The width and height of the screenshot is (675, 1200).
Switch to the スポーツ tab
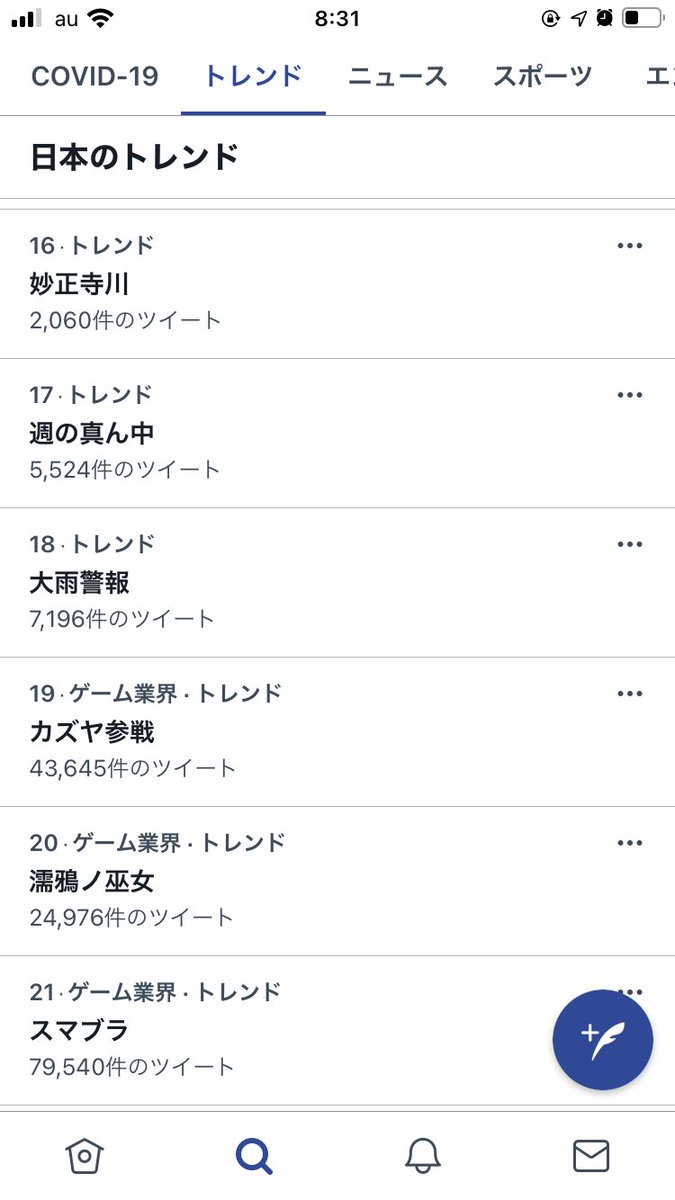coord(543,76)
